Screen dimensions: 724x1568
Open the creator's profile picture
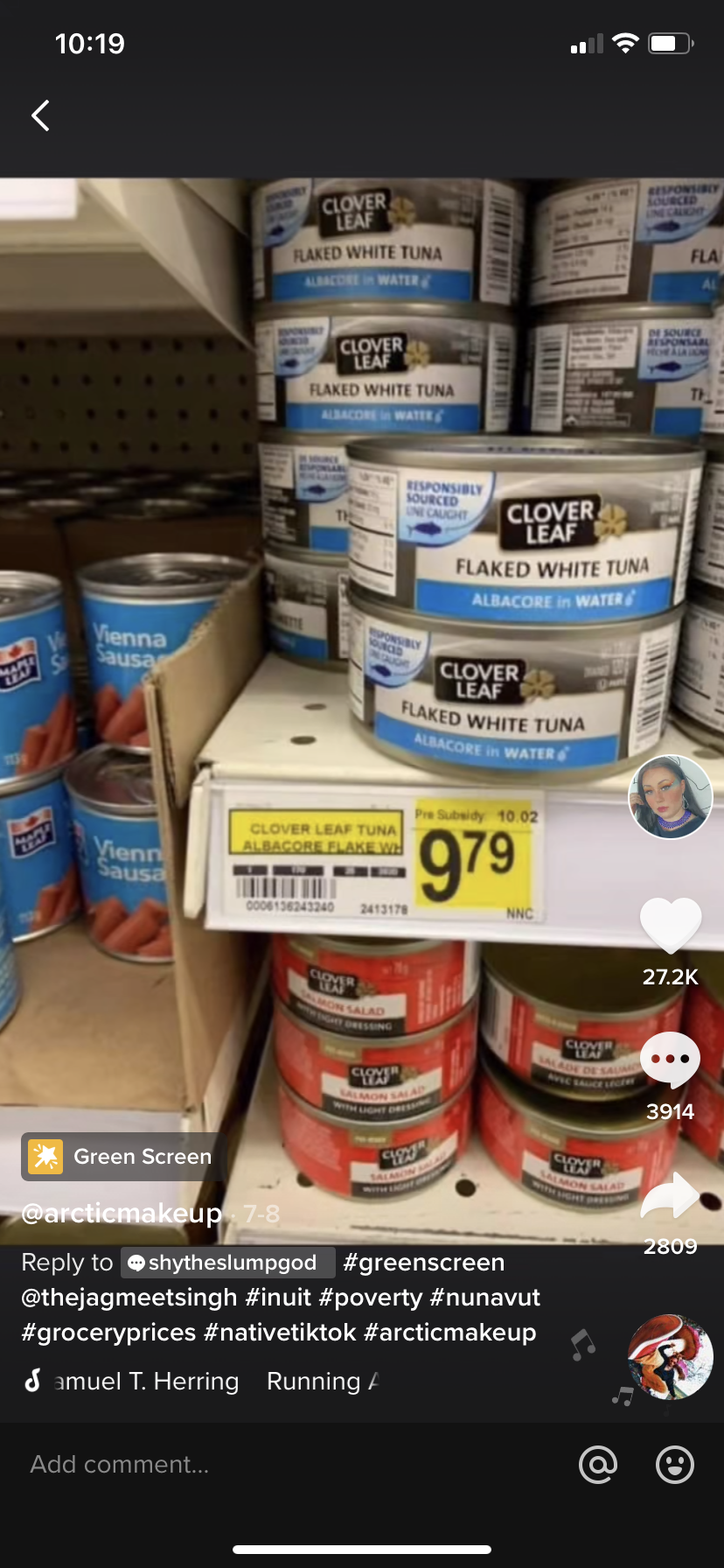(x=670, y=797)
